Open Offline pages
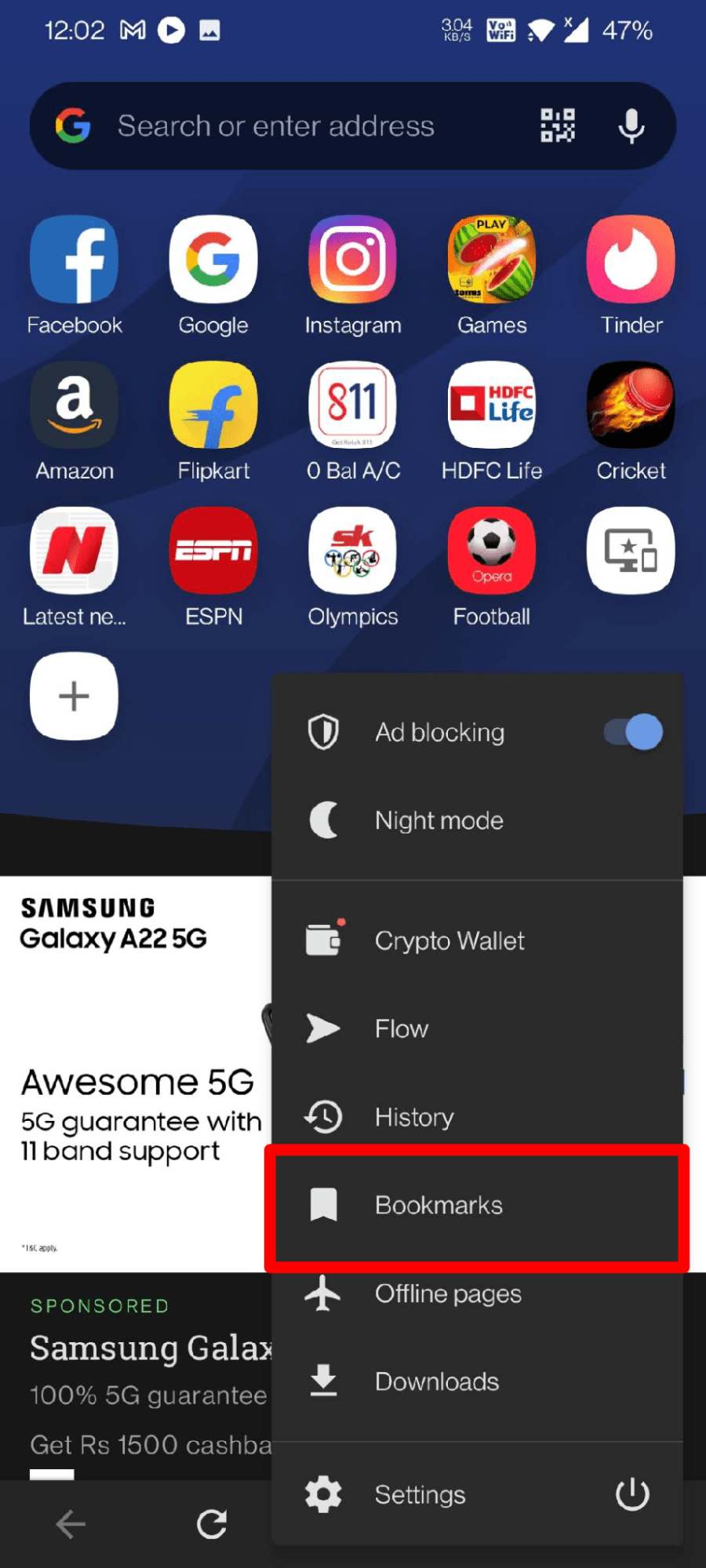This screenshot has width=706, height=1568. click(477, 1293)
